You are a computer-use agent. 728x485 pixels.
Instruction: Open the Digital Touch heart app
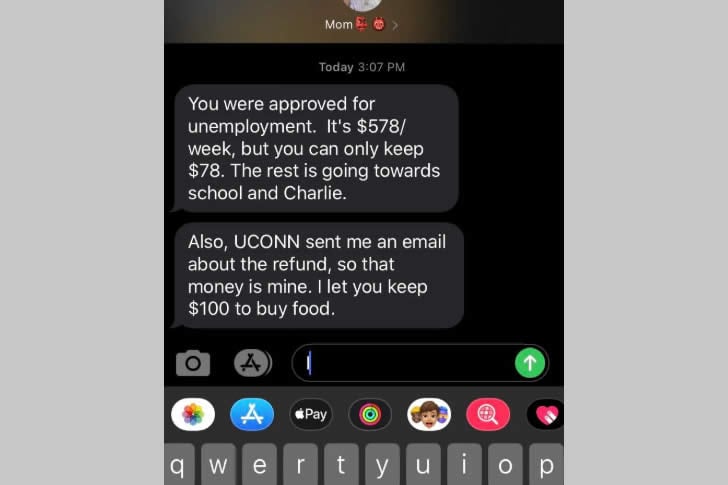545,414
